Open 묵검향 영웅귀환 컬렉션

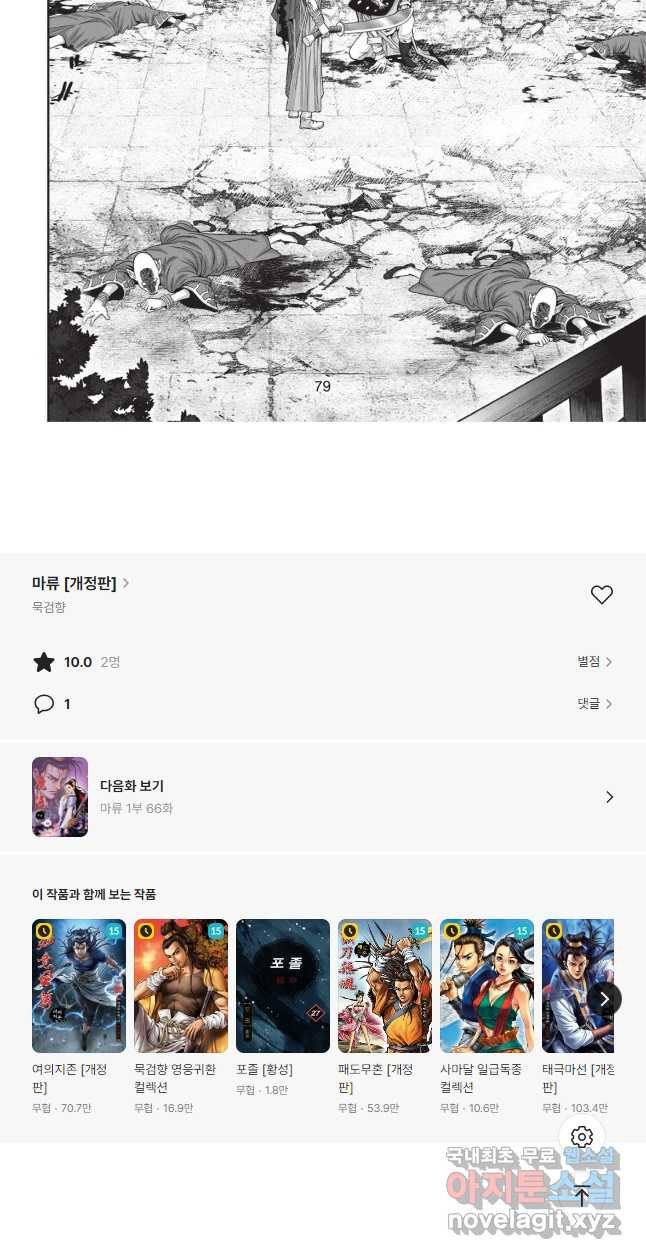(181, 986)
